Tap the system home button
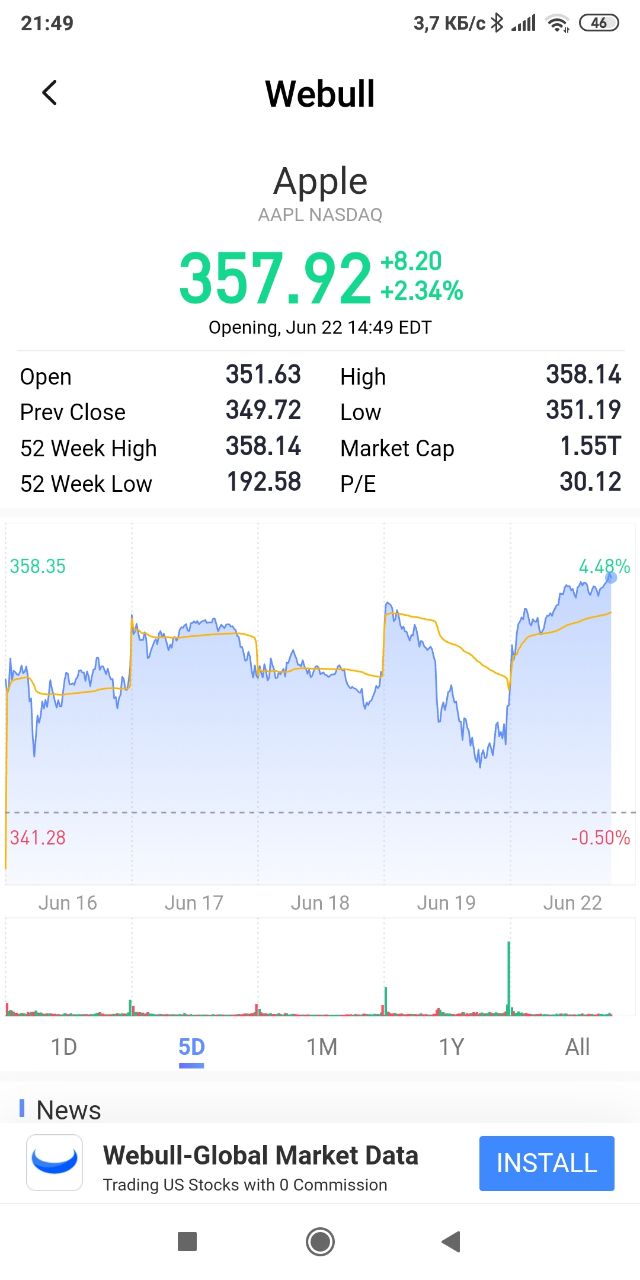 pos(320,1242)
